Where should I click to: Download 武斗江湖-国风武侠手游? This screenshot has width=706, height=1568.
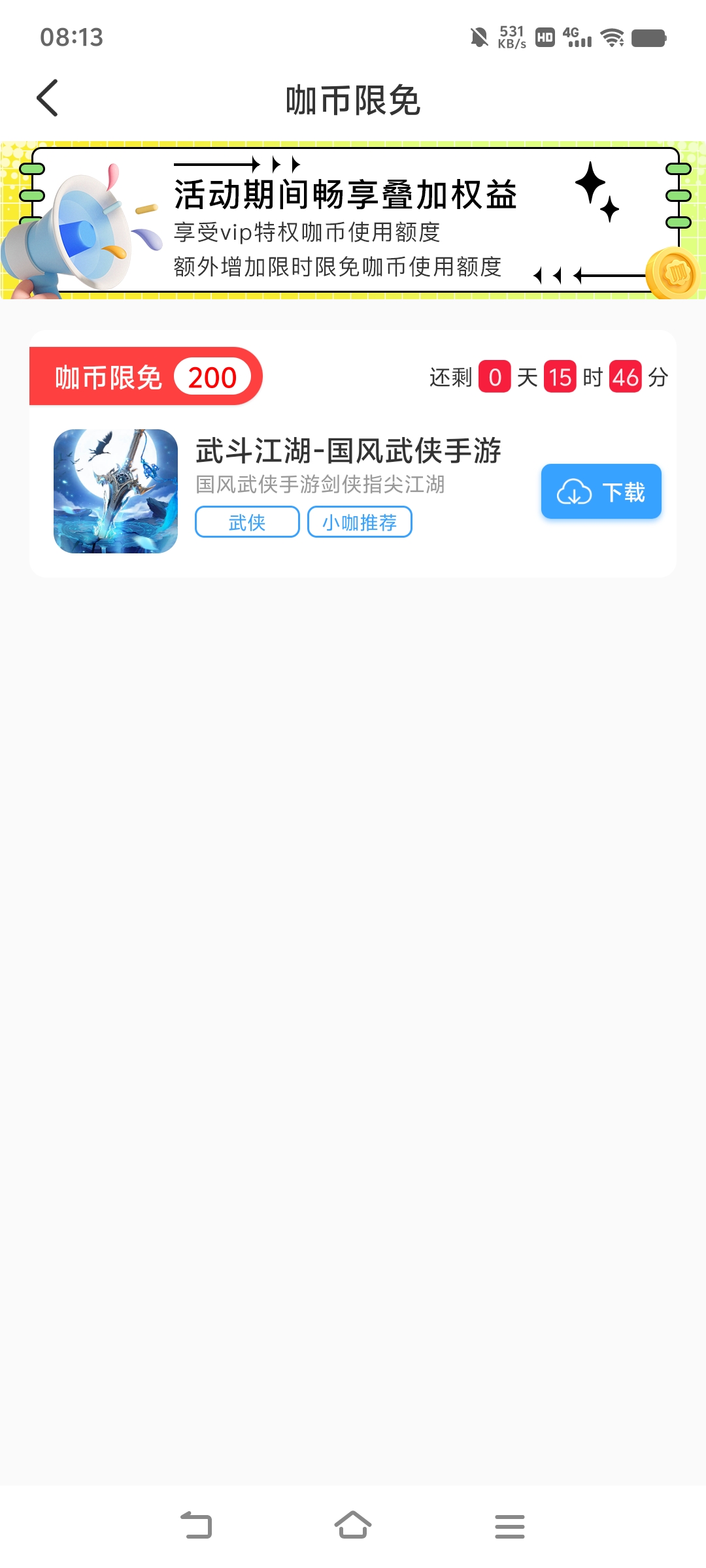click(x=601, y=491)
